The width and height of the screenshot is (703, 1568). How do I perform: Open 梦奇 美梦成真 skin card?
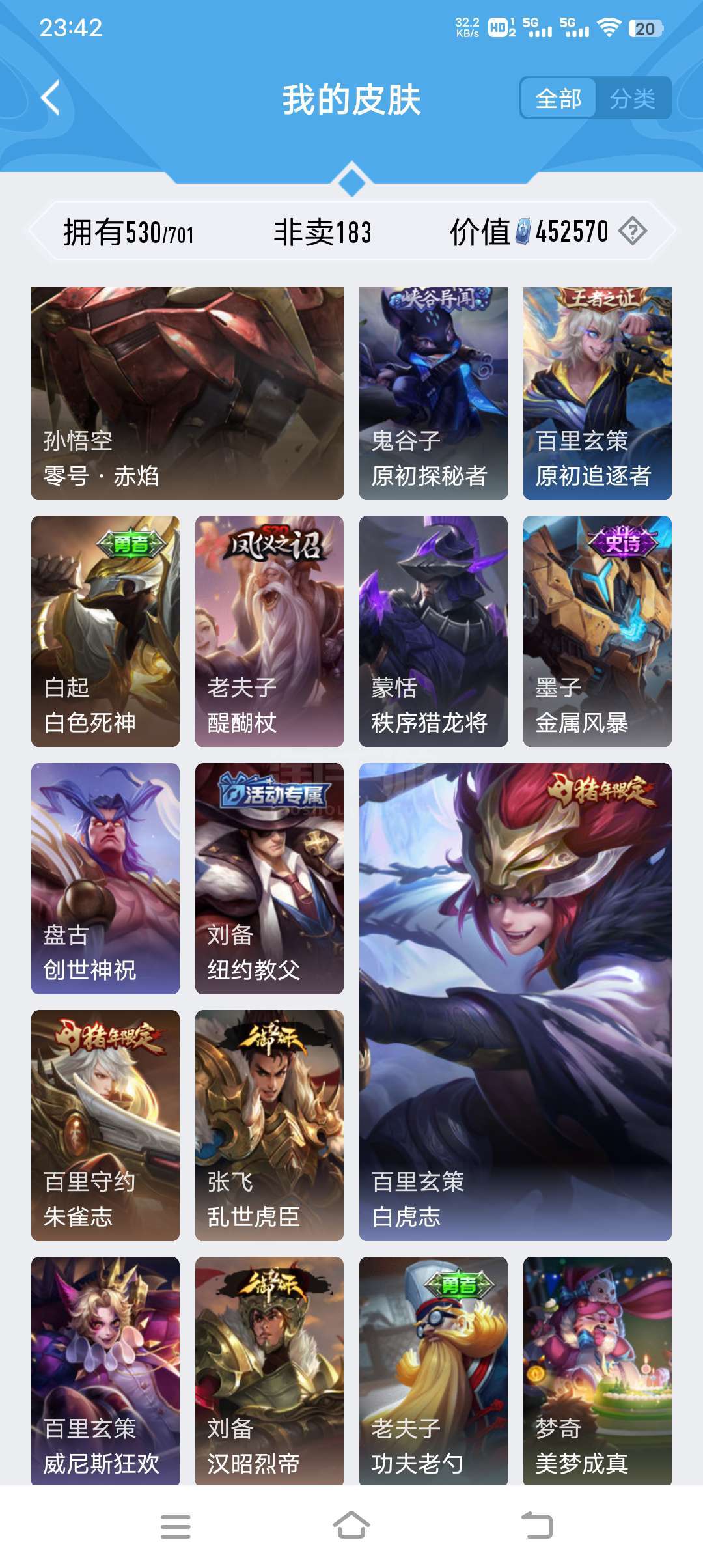pos(598,1371)
